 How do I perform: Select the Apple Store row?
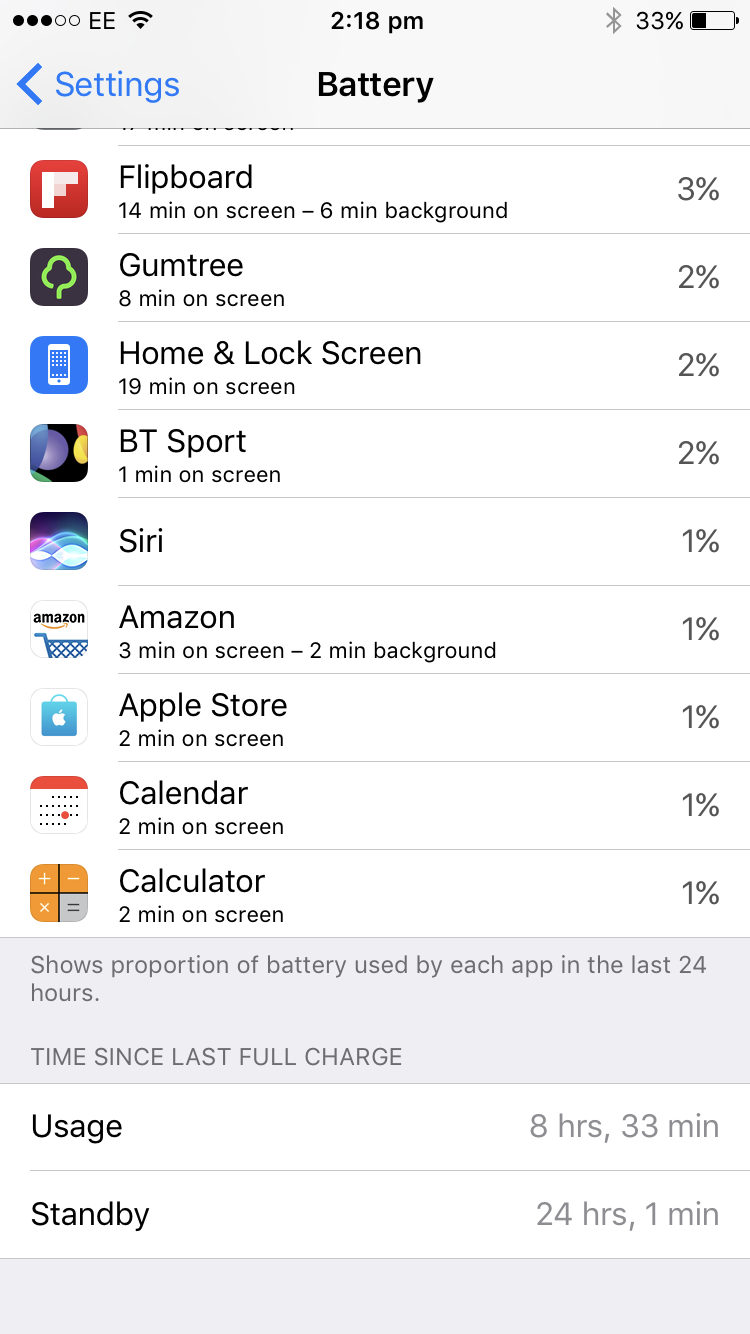pyautogui.click(x=375, y=718)
